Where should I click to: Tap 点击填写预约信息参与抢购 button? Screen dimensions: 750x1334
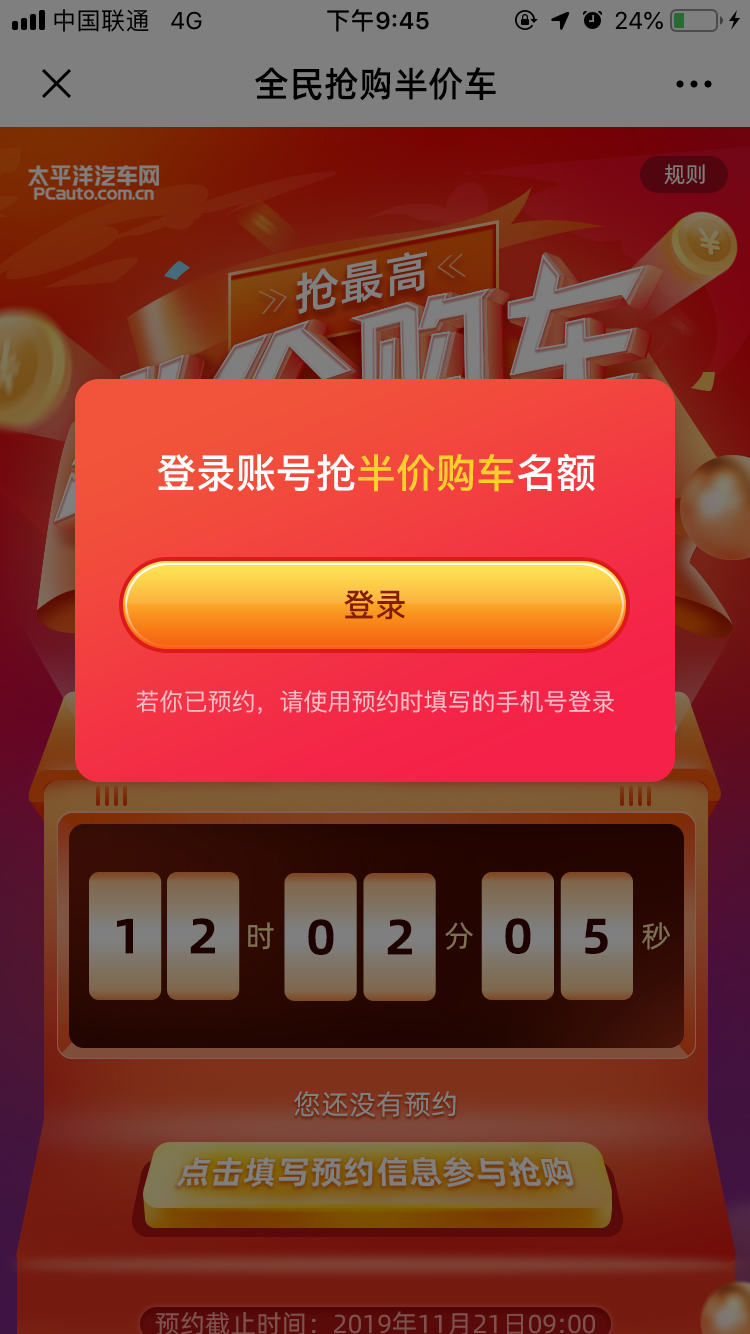[376, 1173]
